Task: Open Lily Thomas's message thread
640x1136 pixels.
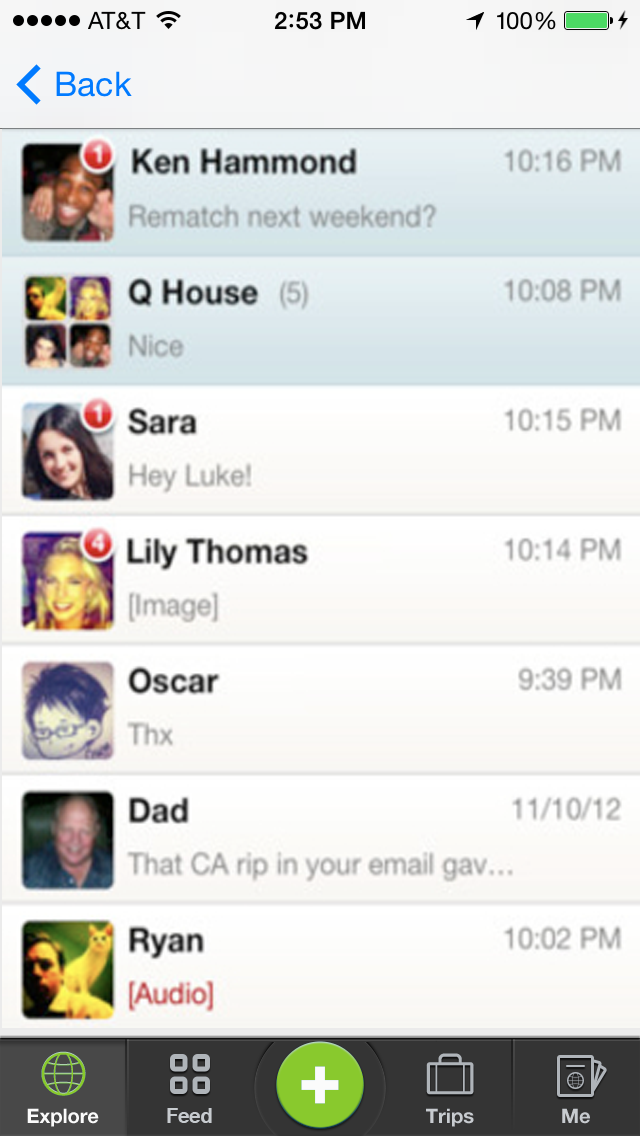Action: tap(320, 580)
